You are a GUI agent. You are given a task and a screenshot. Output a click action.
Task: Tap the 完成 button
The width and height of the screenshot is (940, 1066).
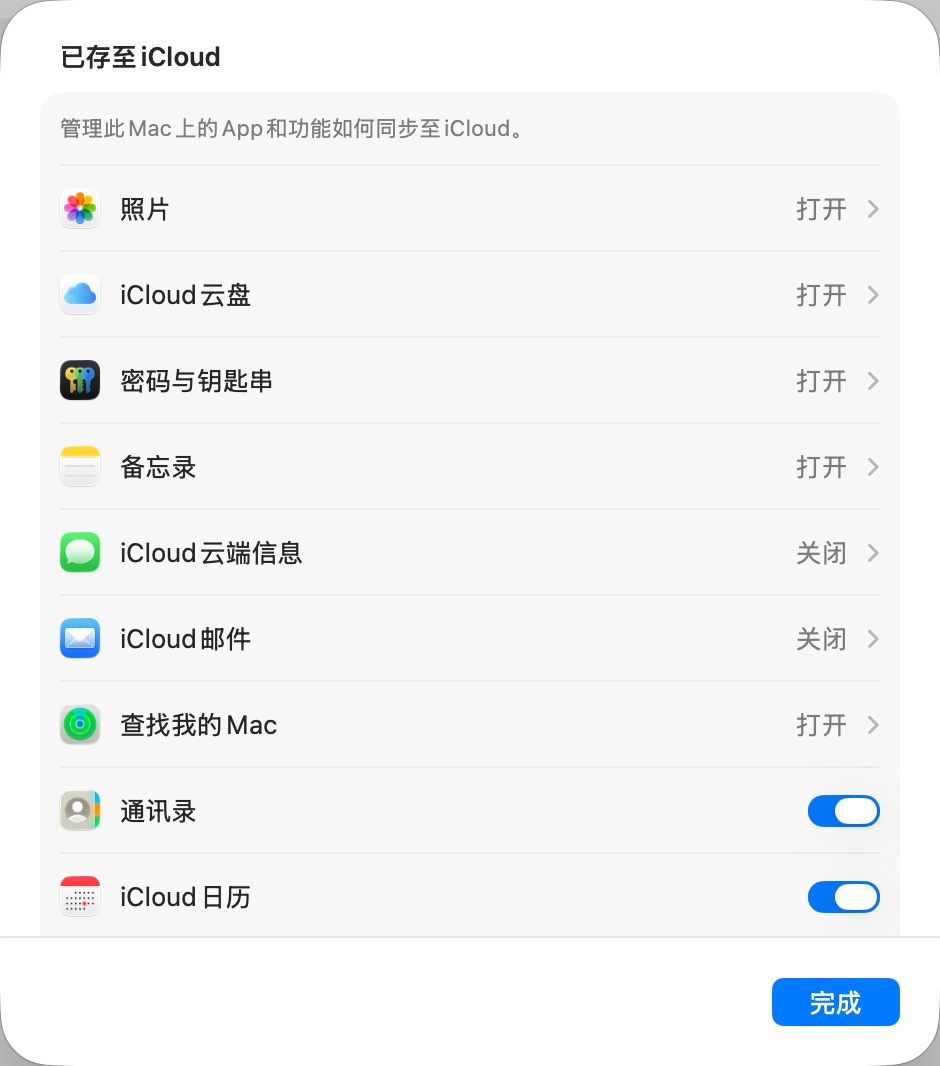835,1002
